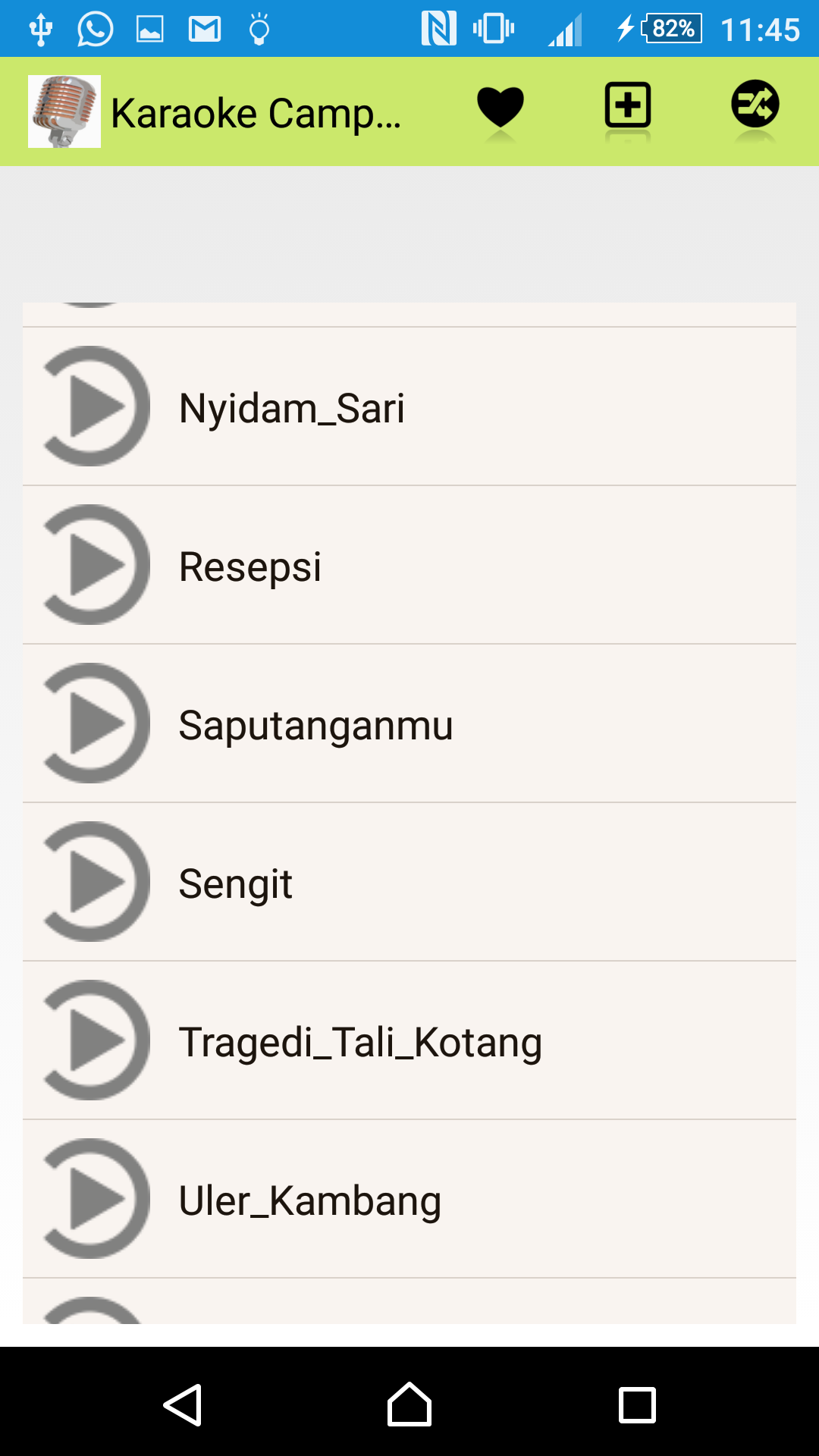Choose Uler_Kambang from the song list
The height and width of the screenshot is (1456, 819).
409,1199
